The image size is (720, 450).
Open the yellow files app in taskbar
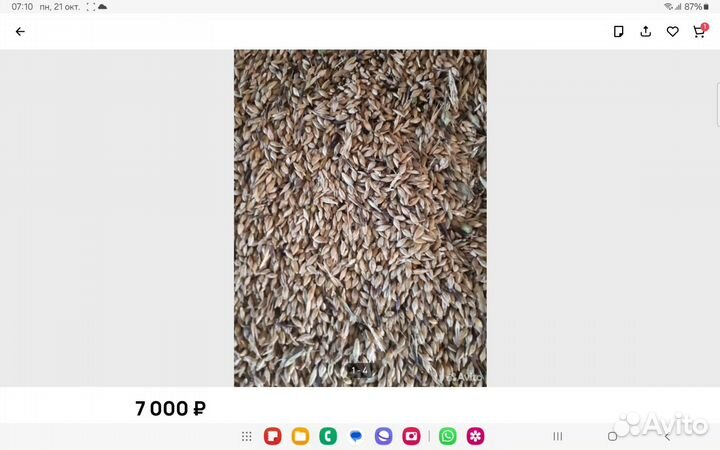pyautogui.click(x=300, y=436)
